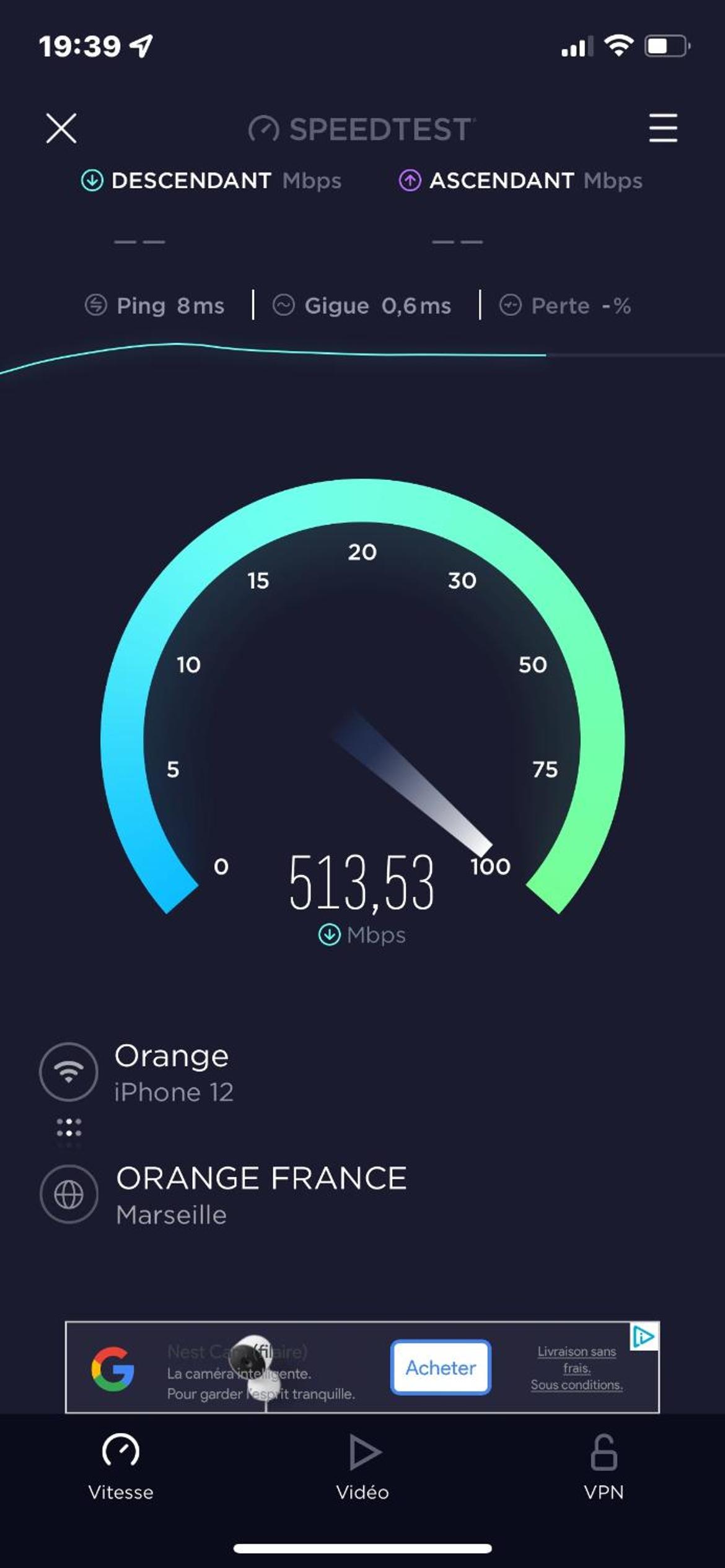
Task: Open the AdChoices icon on the banner
Action: (644, 1337)
